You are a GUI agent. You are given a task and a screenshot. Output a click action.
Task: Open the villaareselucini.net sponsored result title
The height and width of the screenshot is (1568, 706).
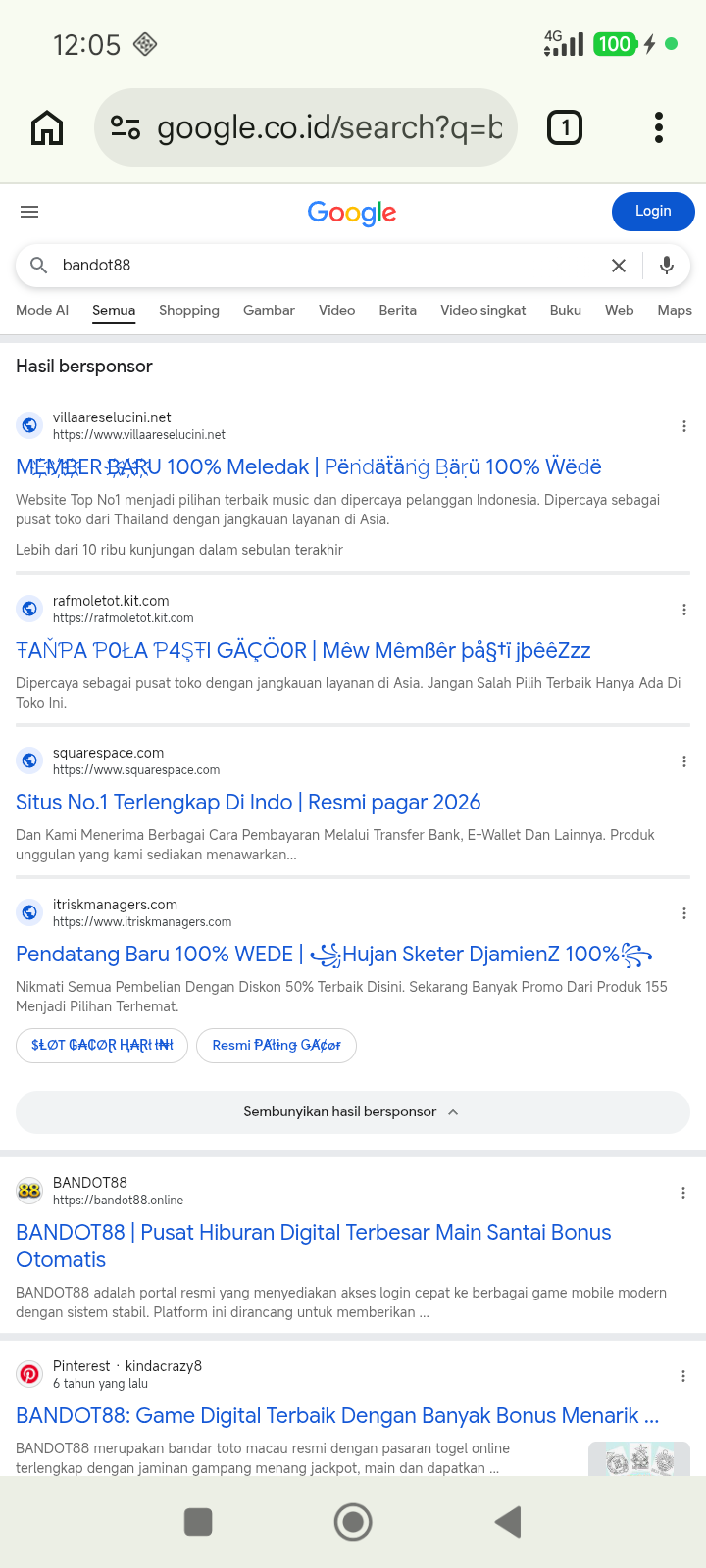point(309,467)
